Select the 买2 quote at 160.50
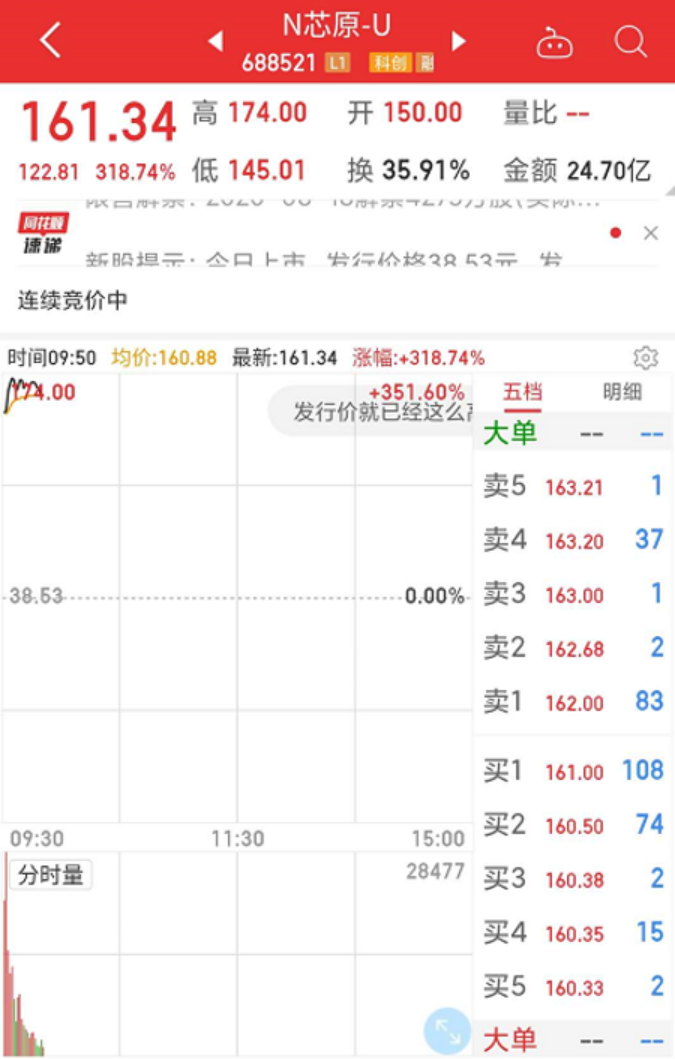This screenshot has height=1059, width=675. click(573, 825)
